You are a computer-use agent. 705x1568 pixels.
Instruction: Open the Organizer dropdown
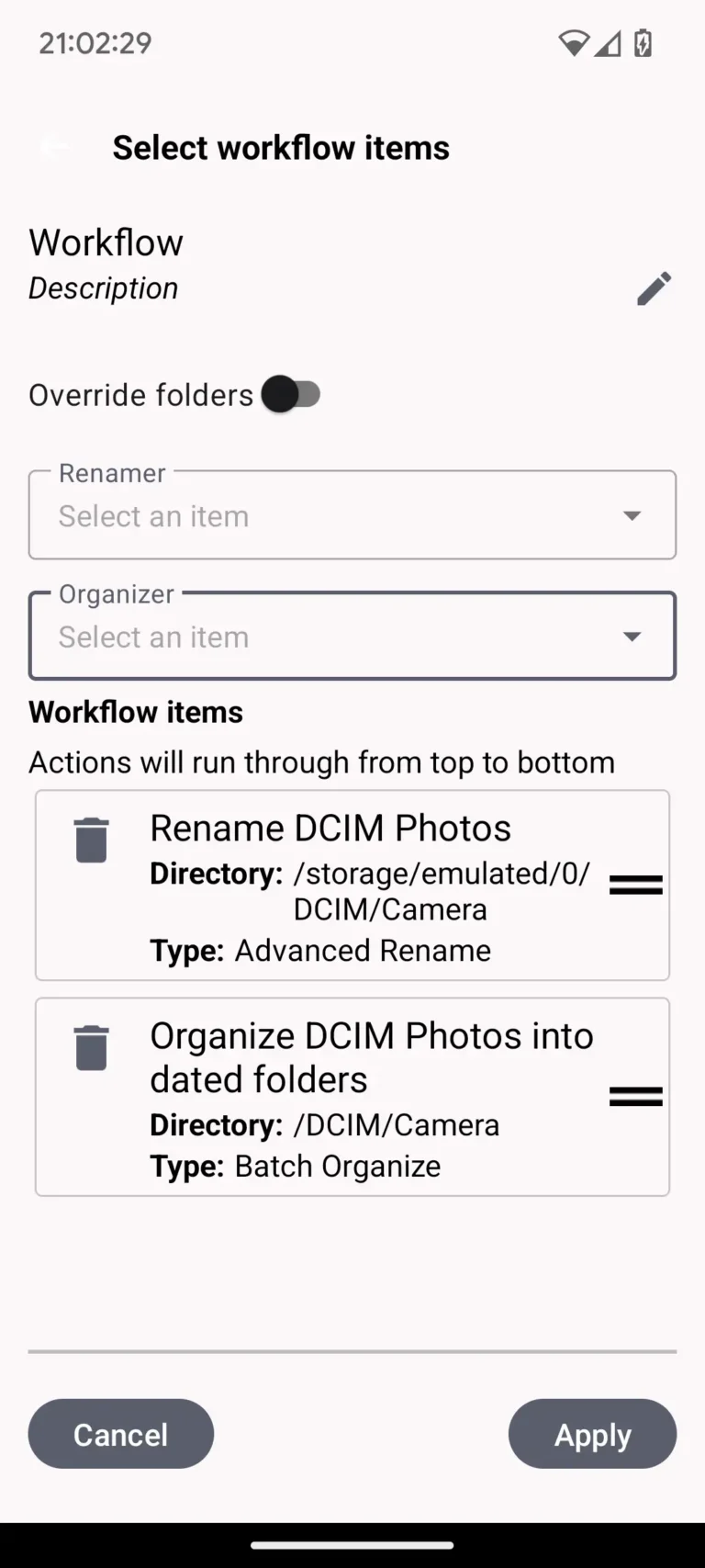point(352,636)
